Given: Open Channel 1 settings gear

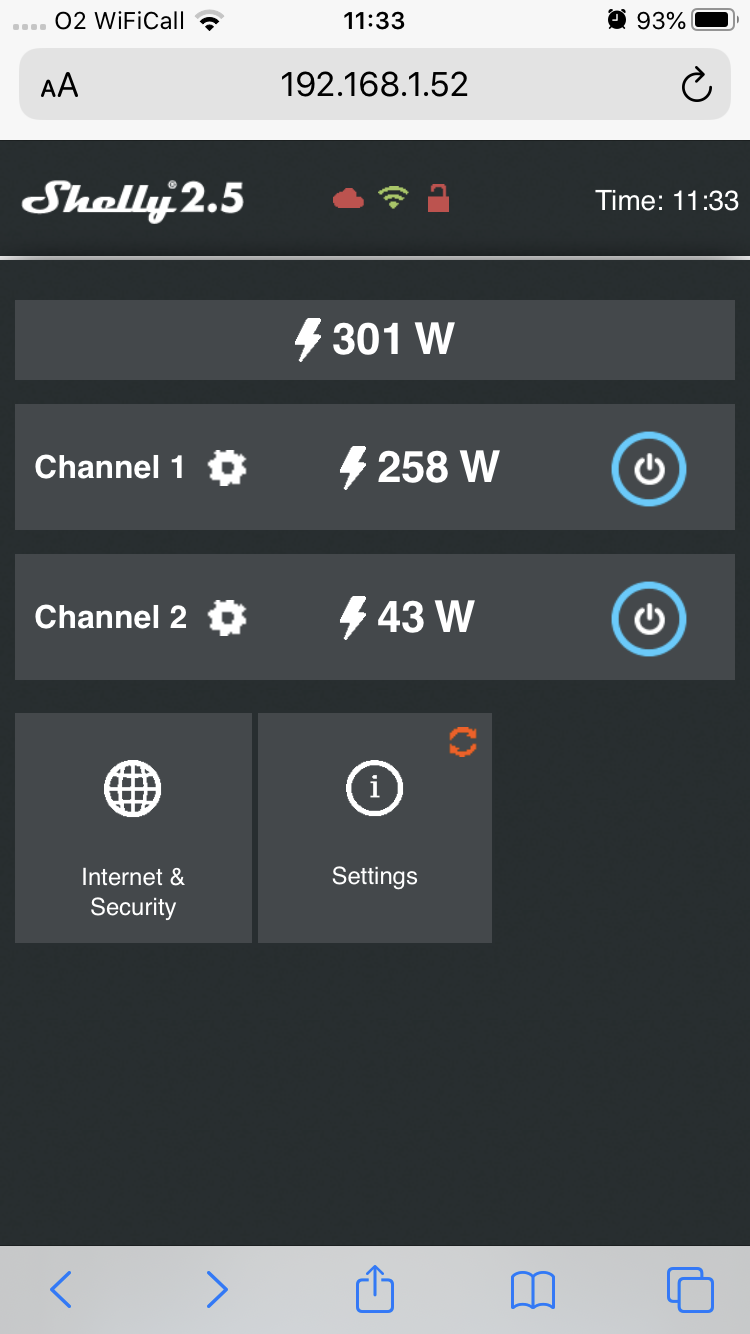Looking at the screenshot, I should coord(227,467).
